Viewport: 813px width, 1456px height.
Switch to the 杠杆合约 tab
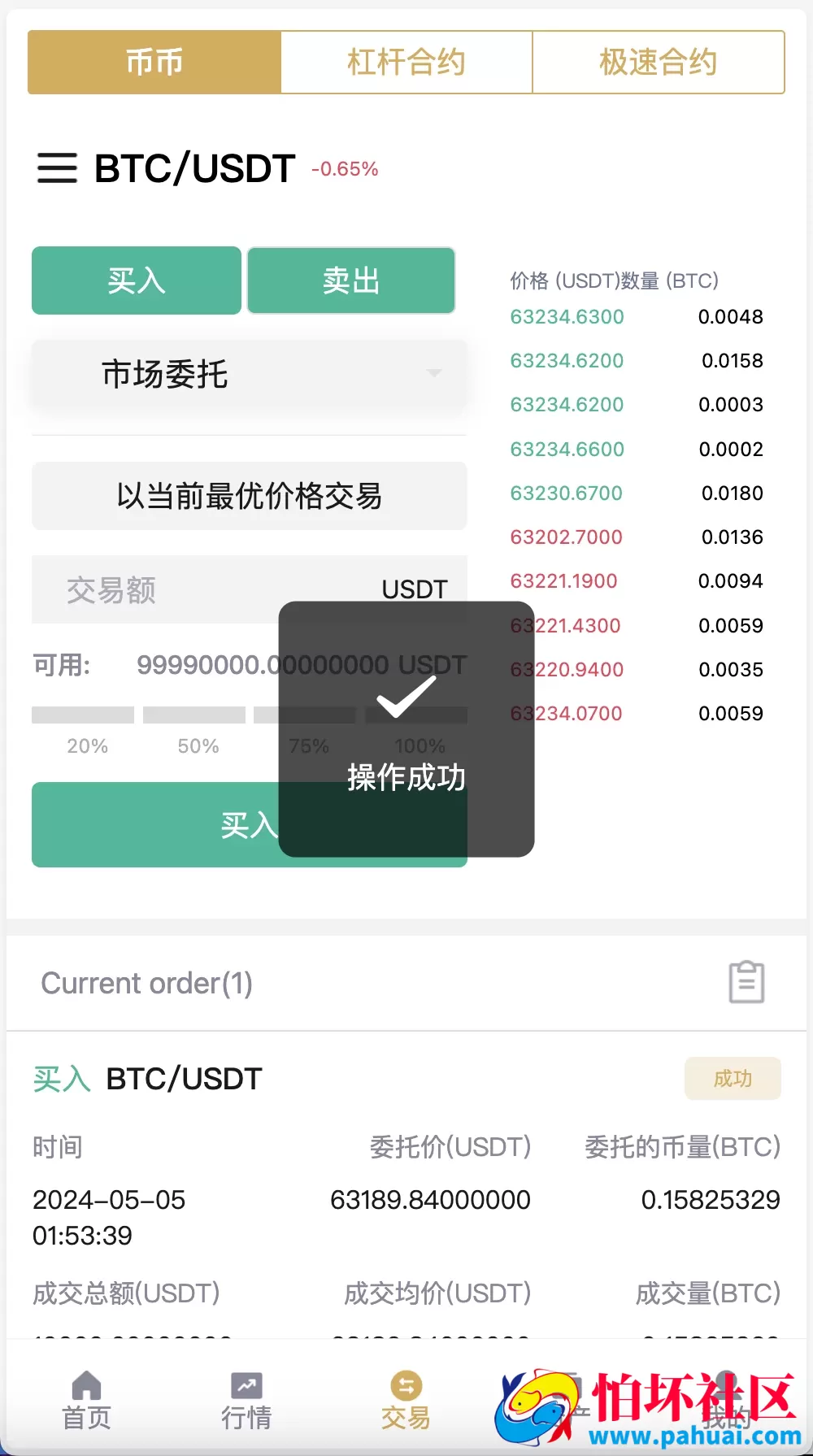(406, 62)
